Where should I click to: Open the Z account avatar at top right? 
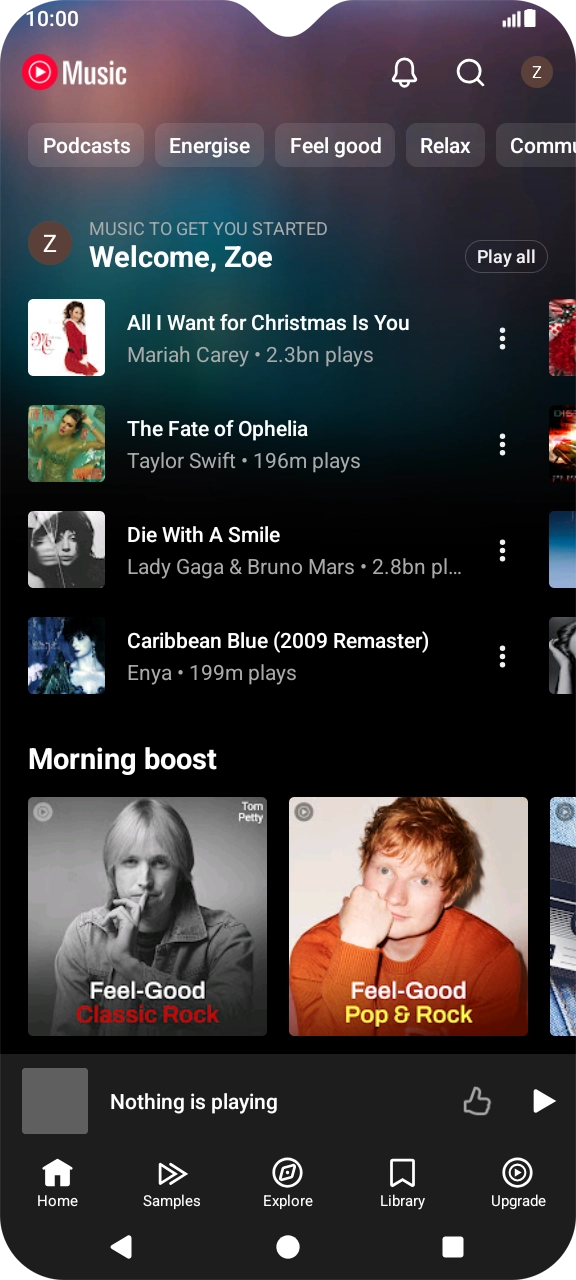(537, 73)
